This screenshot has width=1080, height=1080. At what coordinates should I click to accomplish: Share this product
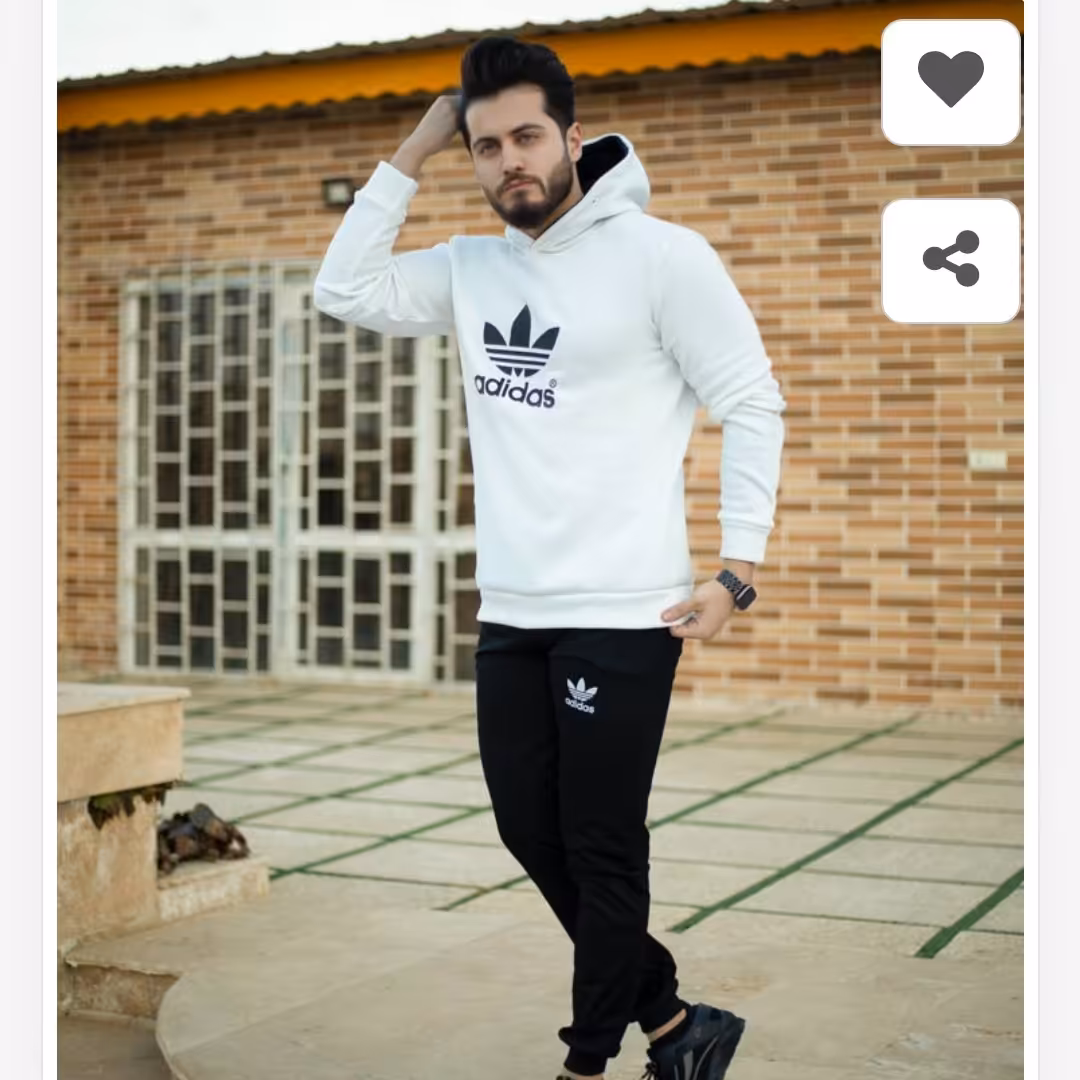pos(950,260)
